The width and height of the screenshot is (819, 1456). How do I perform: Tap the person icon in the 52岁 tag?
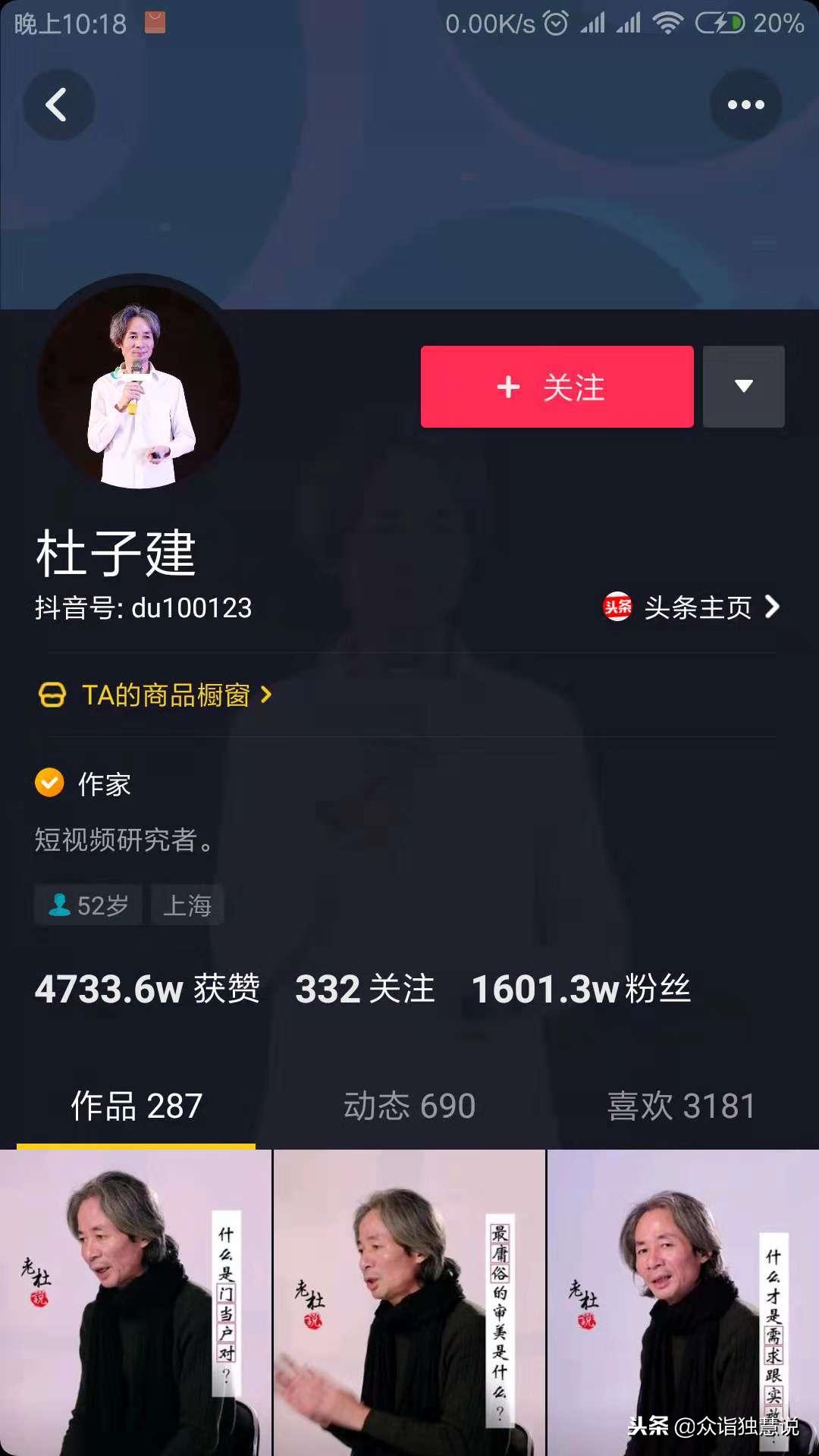59,905
